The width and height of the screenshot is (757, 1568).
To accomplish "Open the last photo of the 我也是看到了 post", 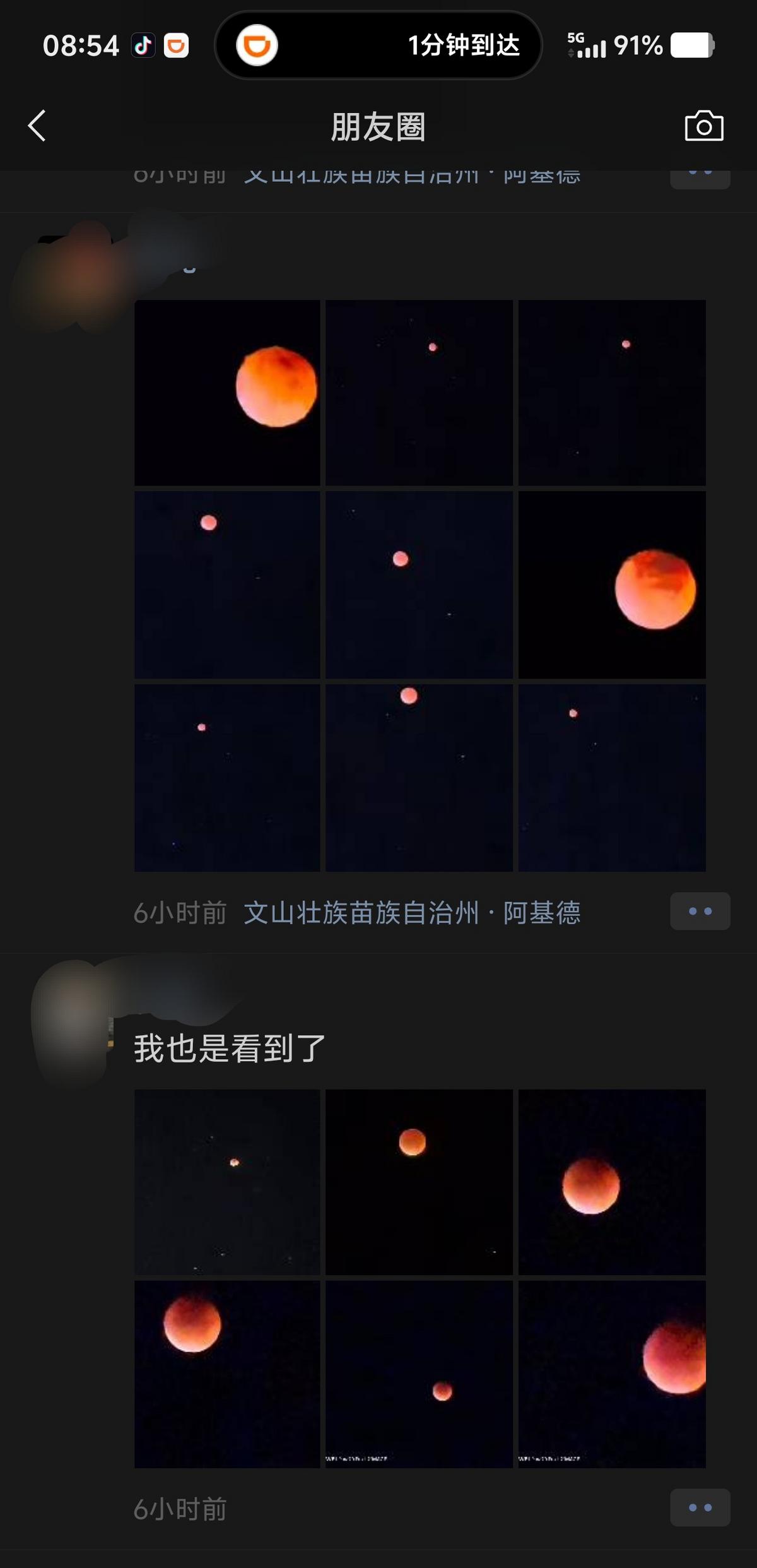I will (612, 1374).
